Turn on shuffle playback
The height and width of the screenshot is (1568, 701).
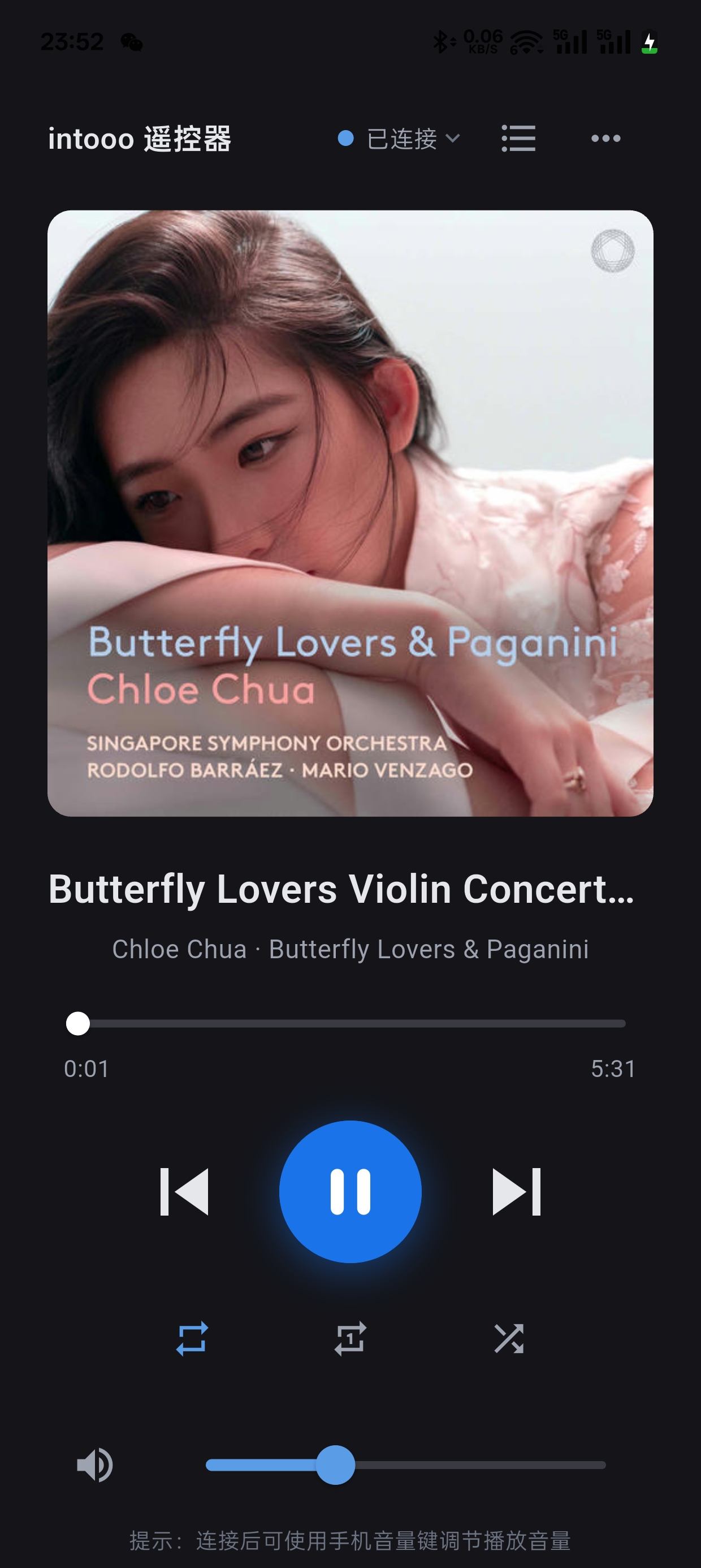[x=509, y=1338]
